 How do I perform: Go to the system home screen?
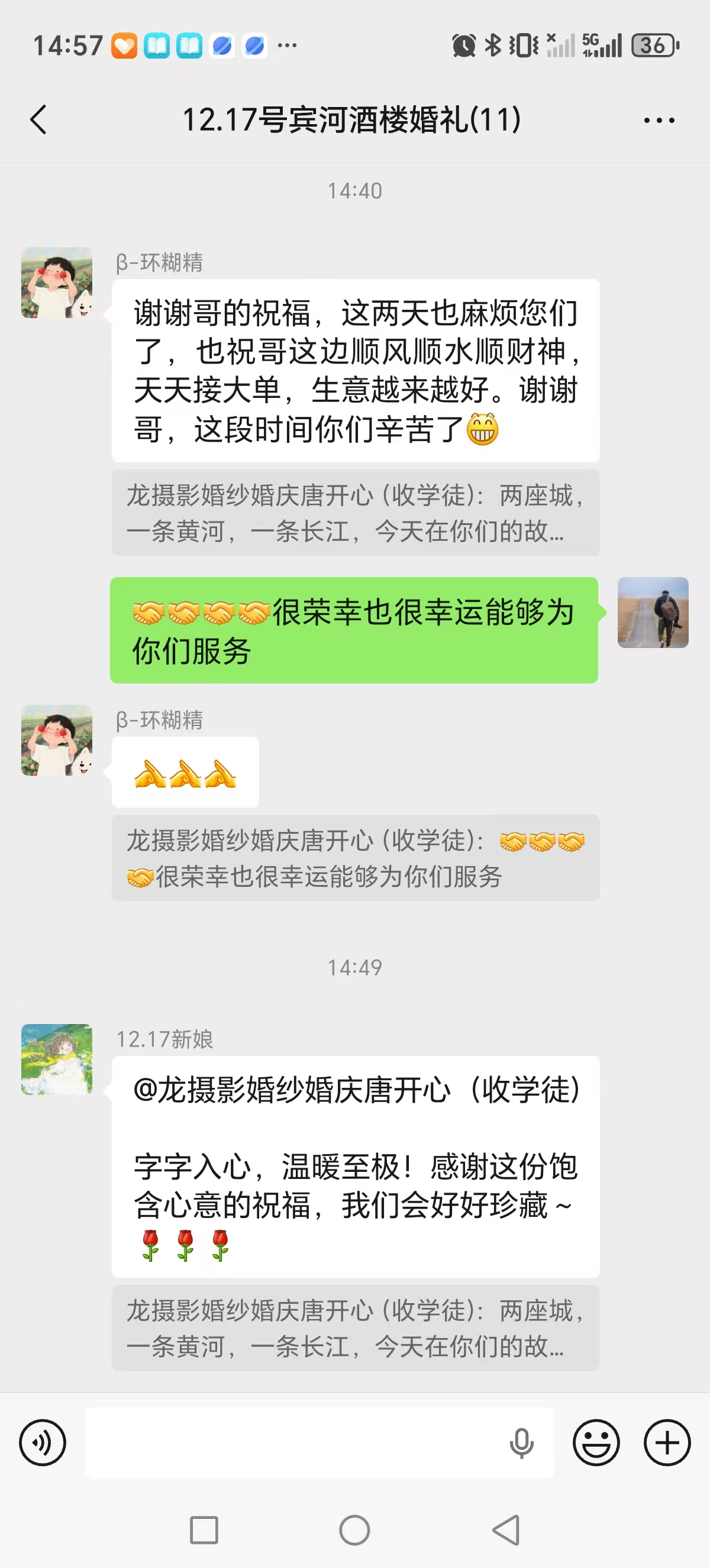click(x=354, y=1530)
